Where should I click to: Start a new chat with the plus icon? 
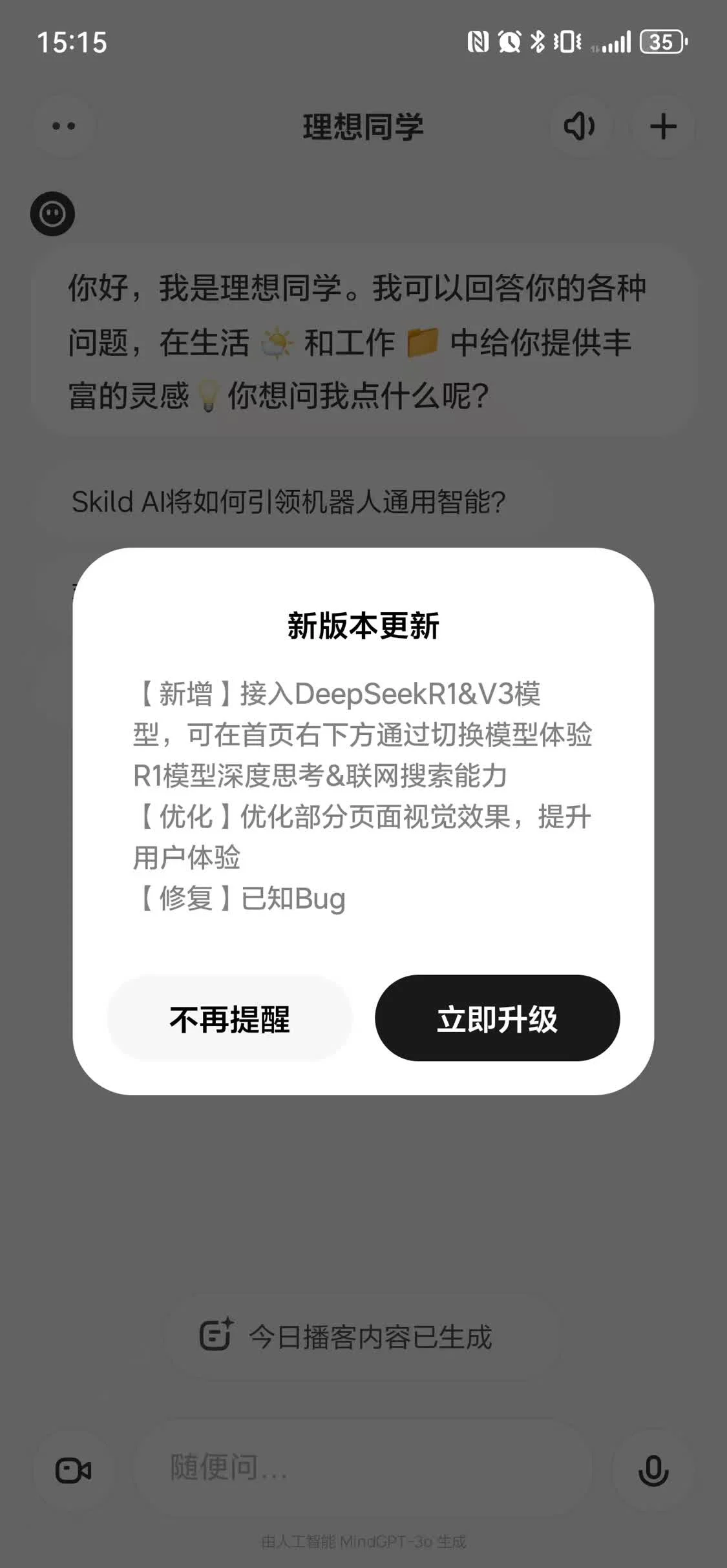(664, 127)
